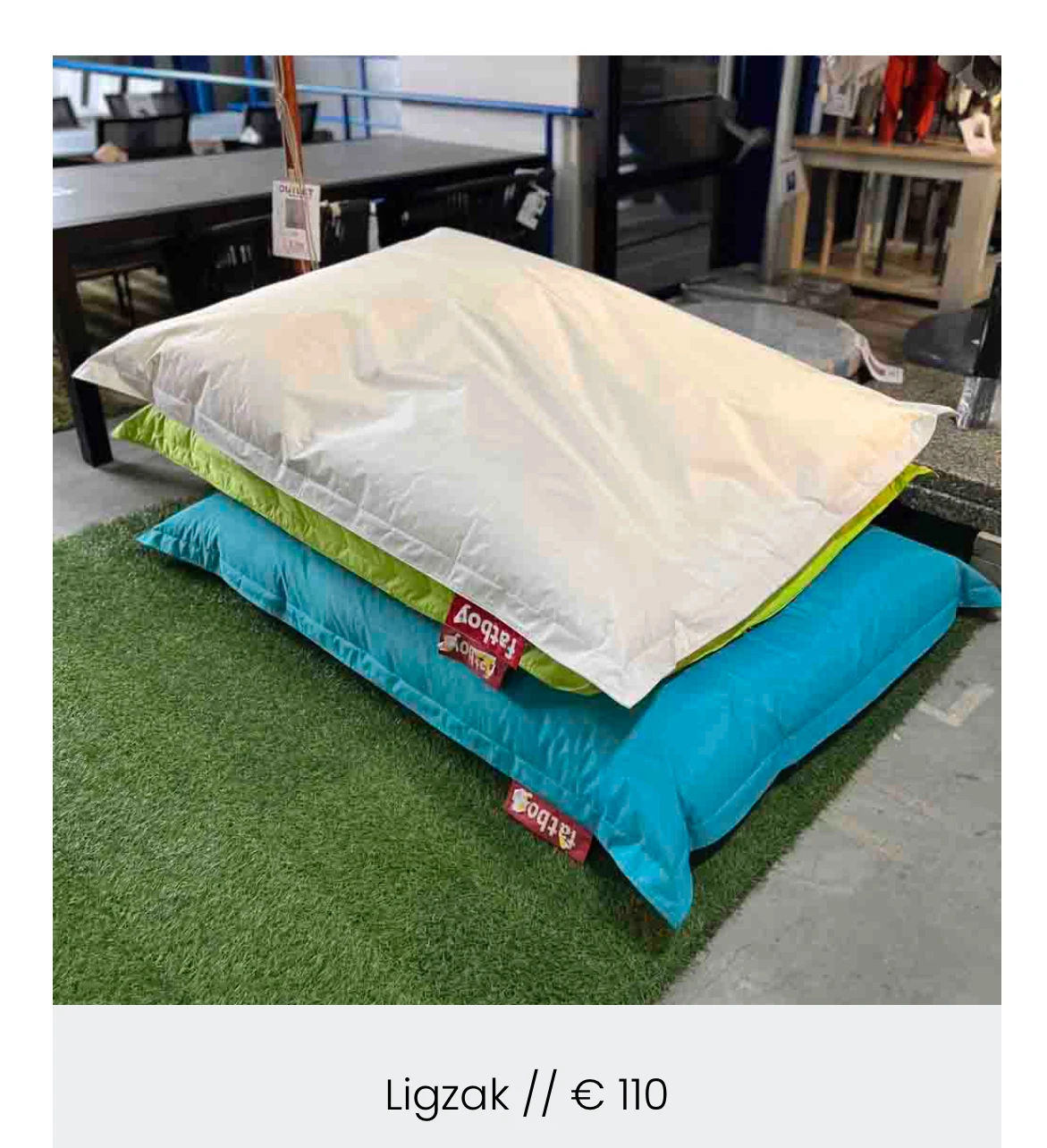Viewport: 1047px width, 1148px height.
Task: Open the Ligzak € 110 product card
Action: coord(526,1093)
